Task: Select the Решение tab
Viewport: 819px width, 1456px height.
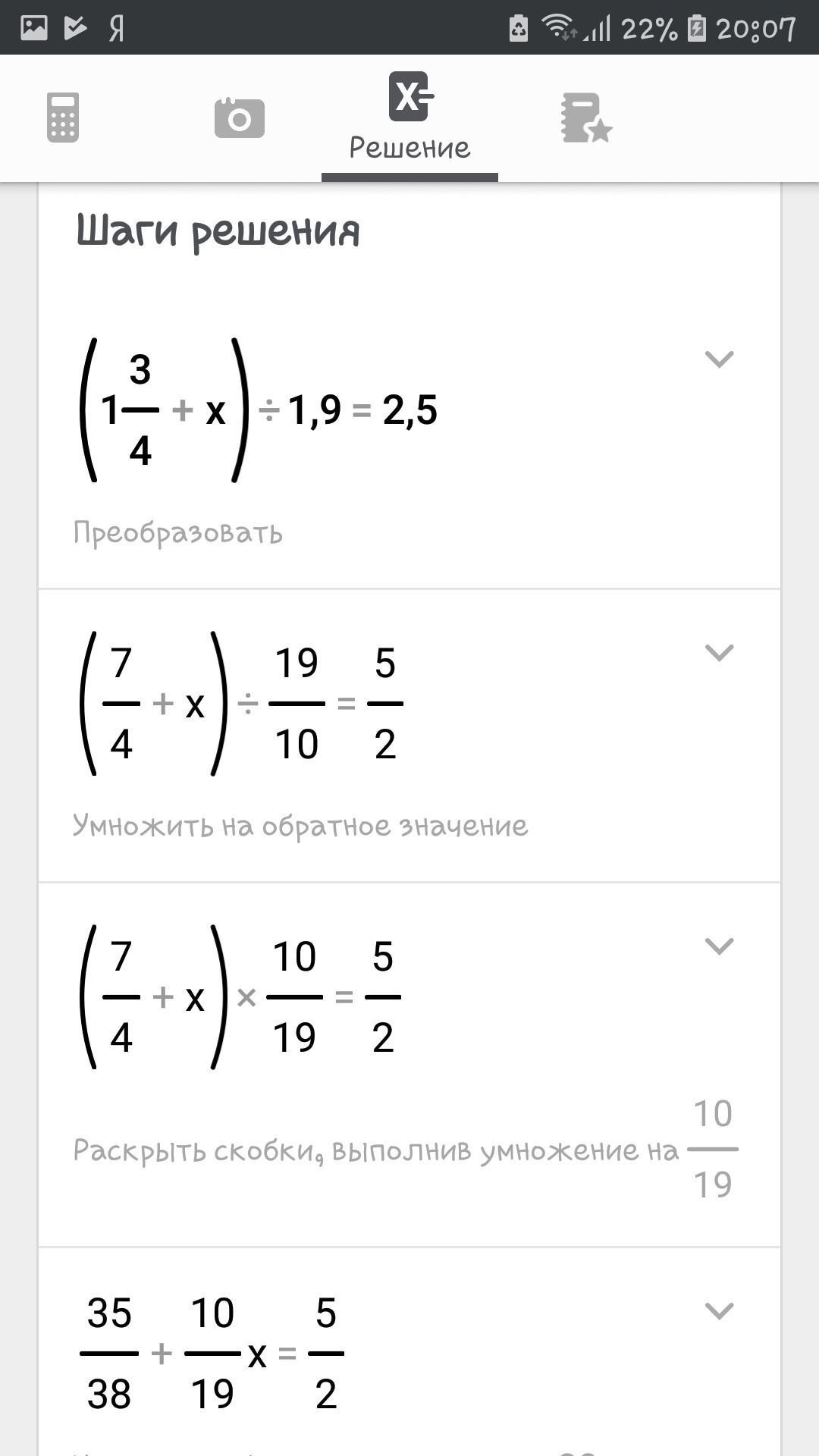Action: click(x=409, y=118)
